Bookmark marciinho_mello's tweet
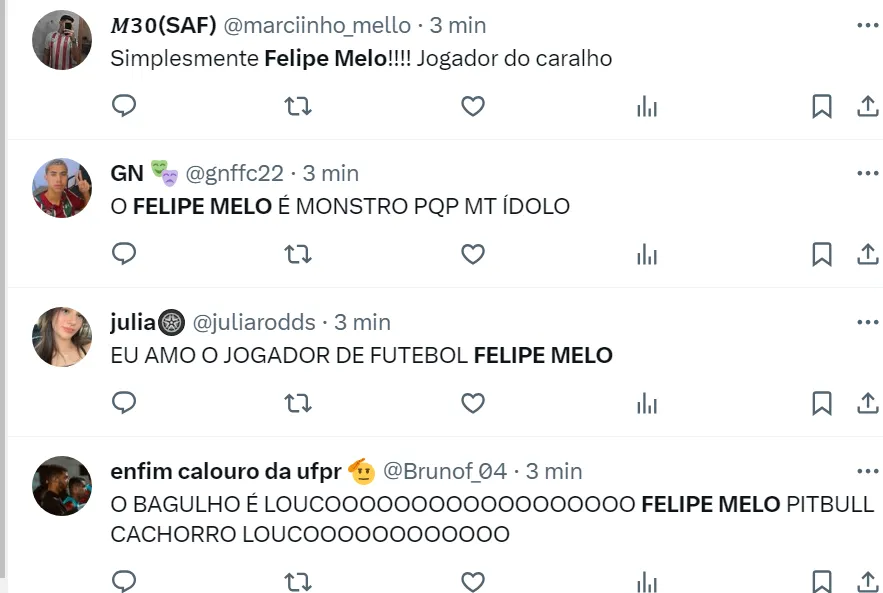Viewport: 883px width, 593px height. coord(821,106)
